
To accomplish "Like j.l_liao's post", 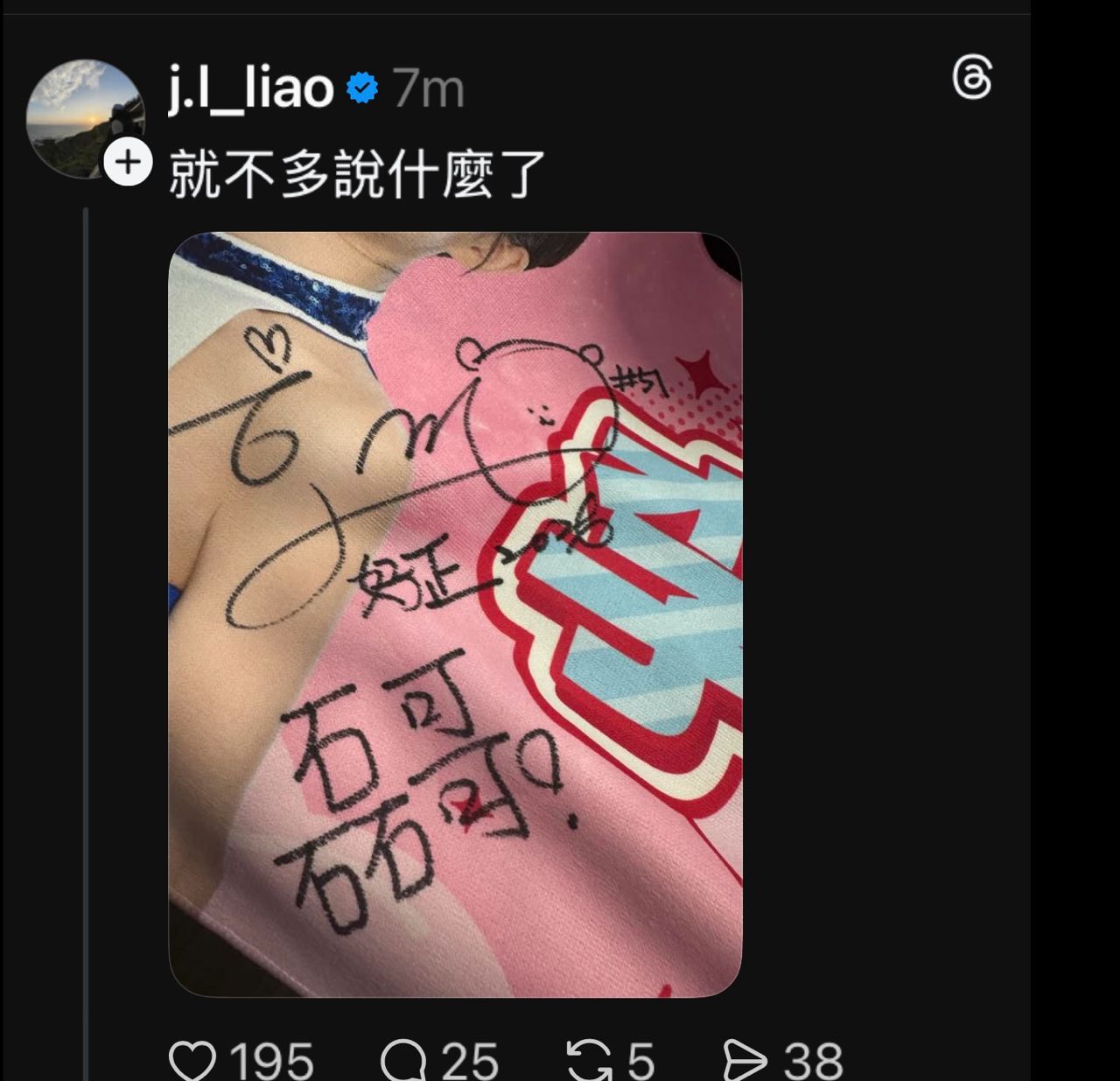I will pos(192,1060).
